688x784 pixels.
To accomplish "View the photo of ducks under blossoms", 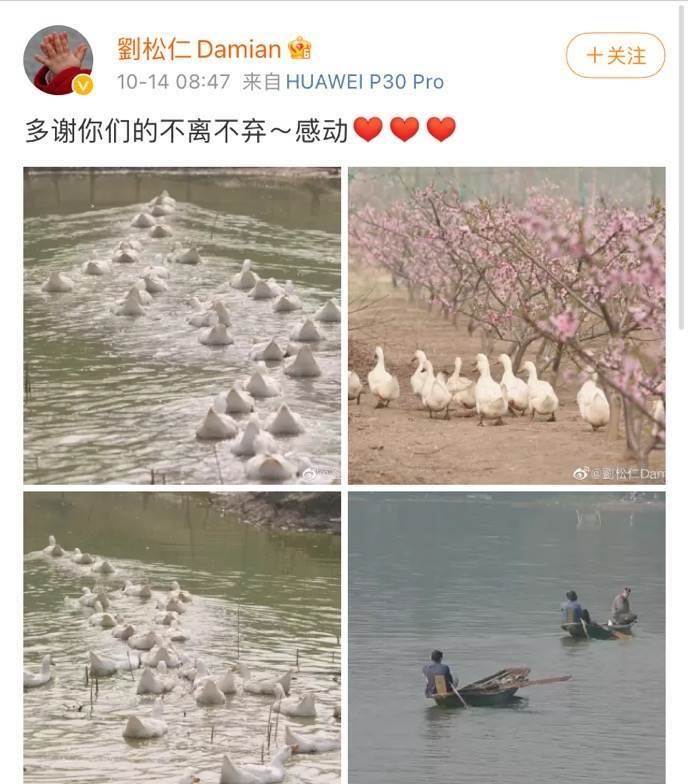I will [506, 325].
